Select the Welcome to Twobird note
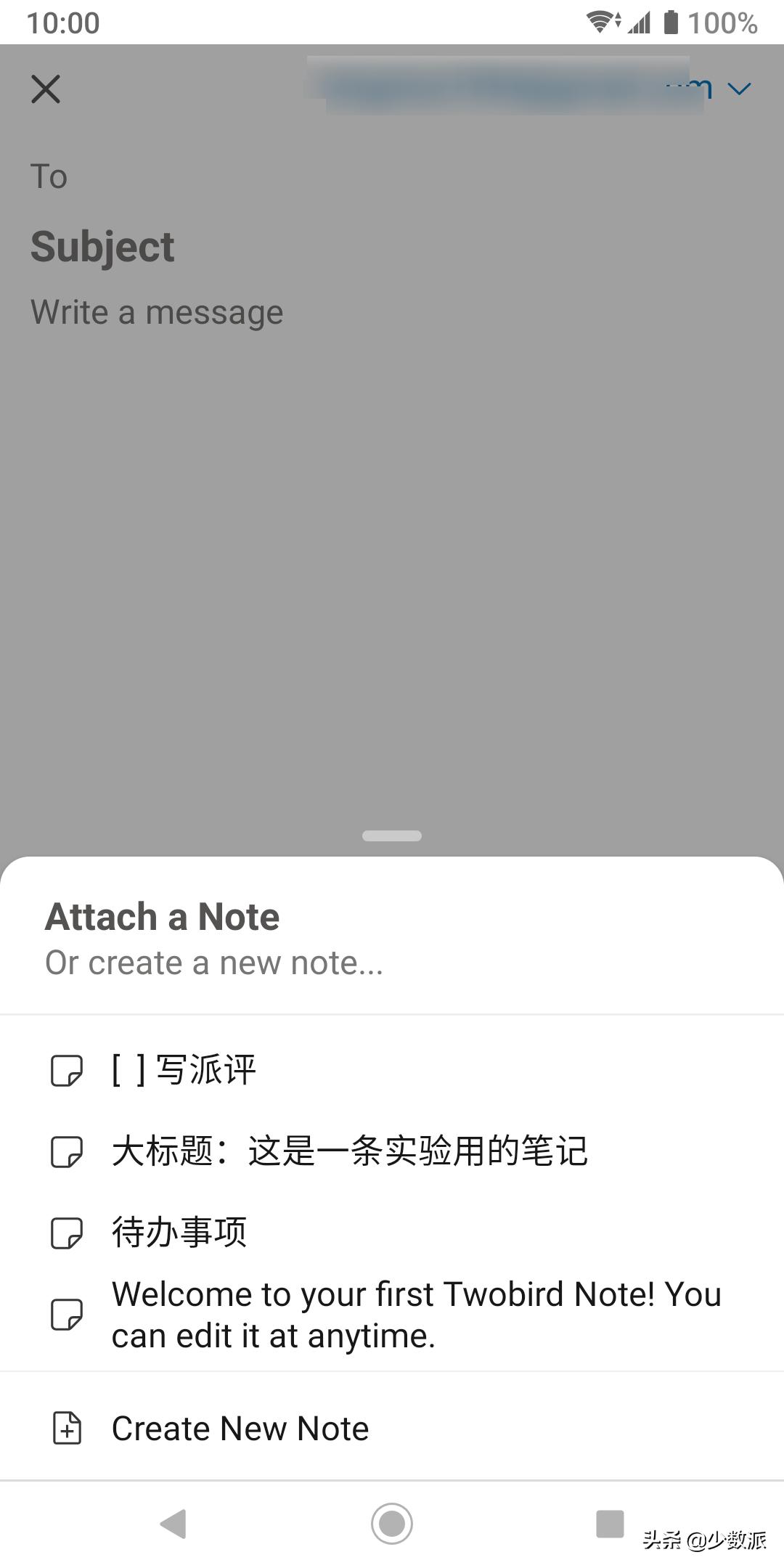This screenshot has width=784, height=1568. click(416, 1314)
